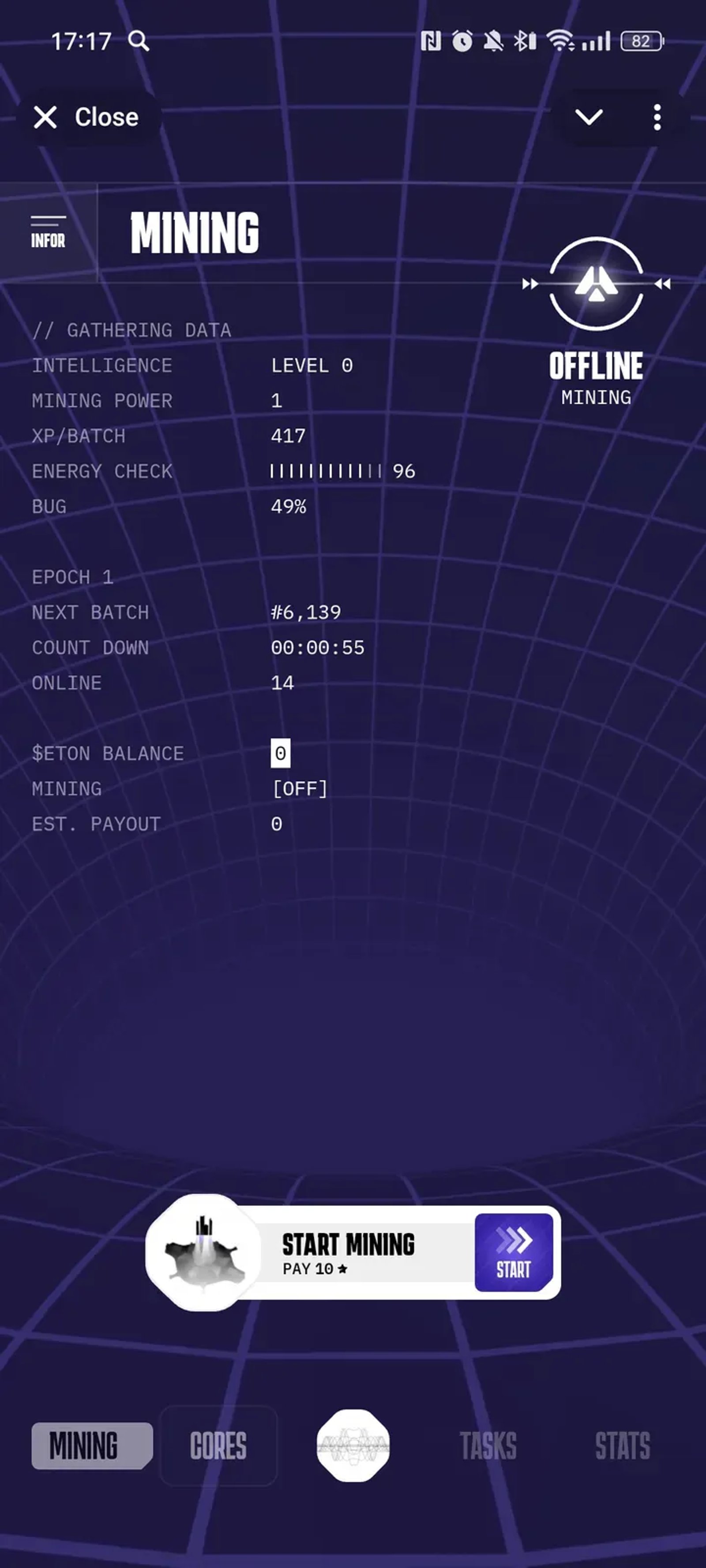Tap the search icon next to the clock
Viewport: 706px width, 1568px height.
point(139,40)
